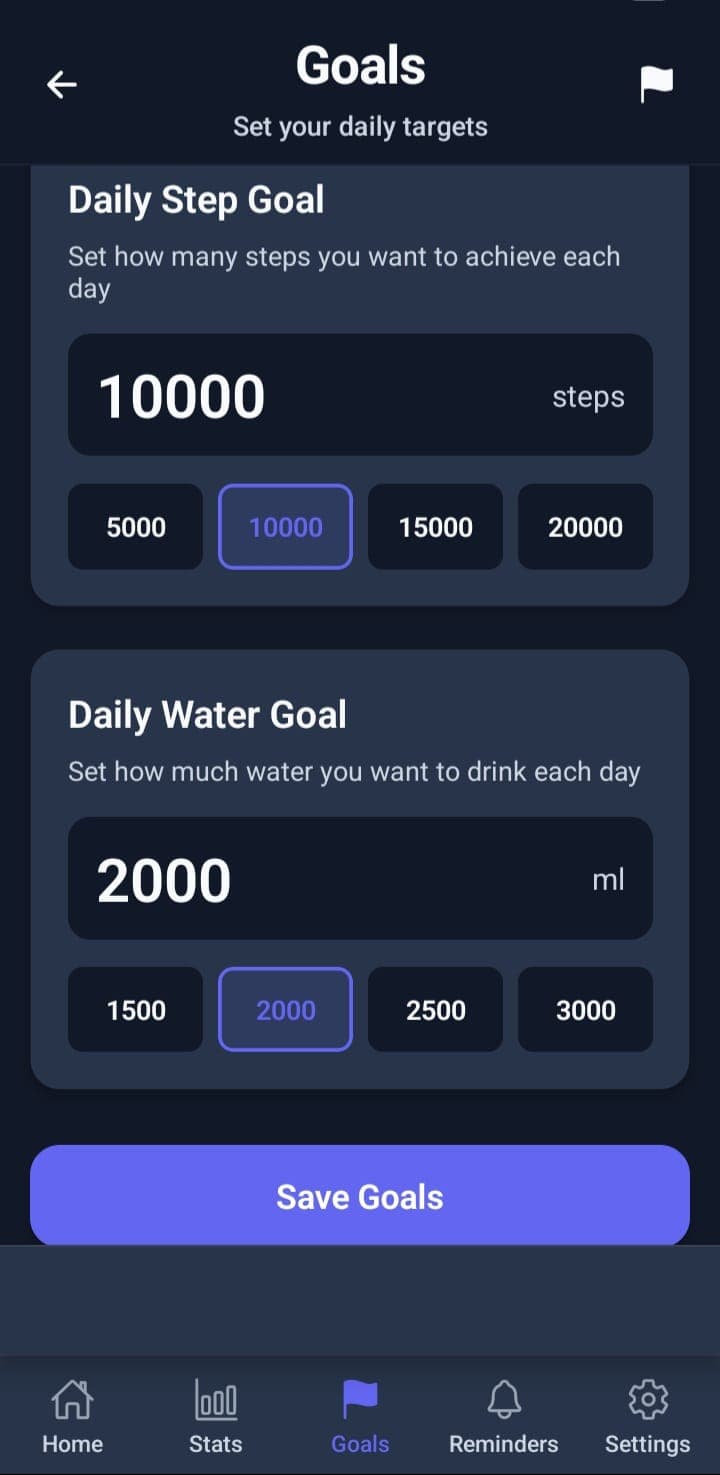Choose the 2500 ml water preset
This screenshot has height=1475, width=720.
(435, 1010)
